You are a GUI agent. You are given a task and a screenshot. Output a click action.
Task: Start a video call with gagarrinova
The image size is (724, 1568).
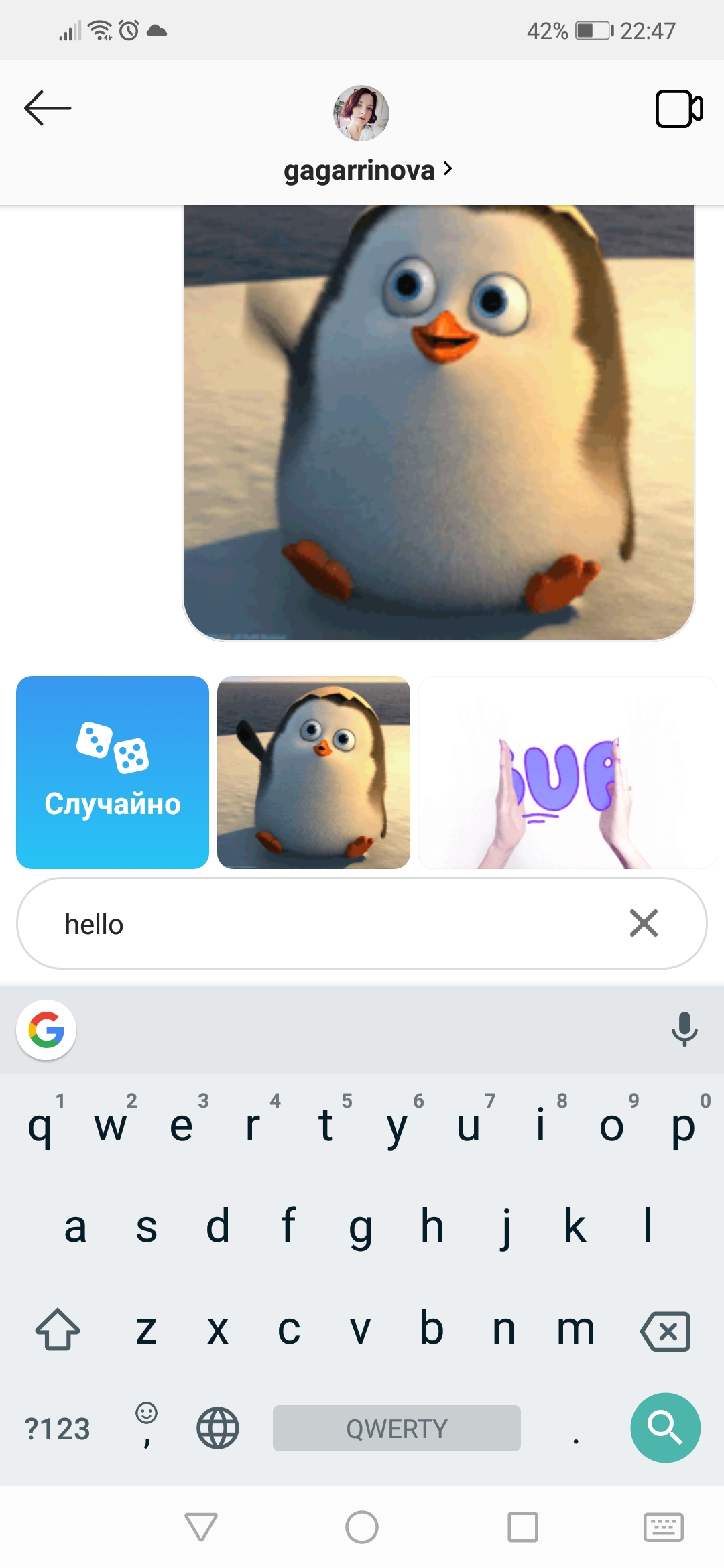pyautogui.click(x=678, y=109)
